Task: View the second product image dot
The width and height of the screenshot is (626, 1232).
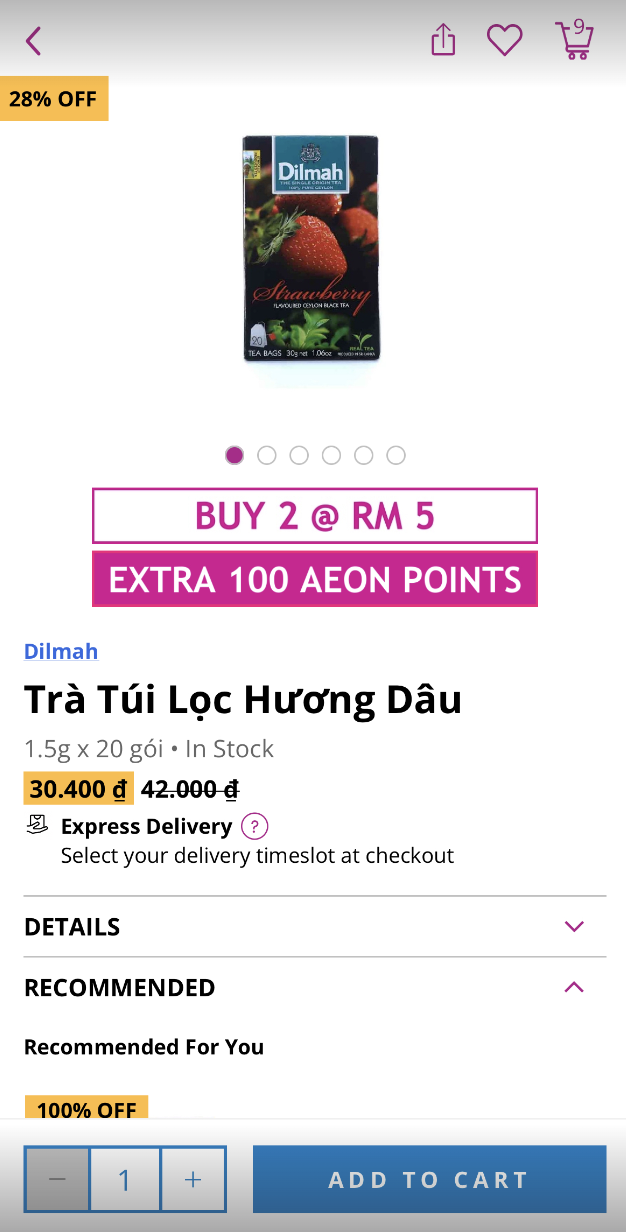Action: (x=267, y=456)
